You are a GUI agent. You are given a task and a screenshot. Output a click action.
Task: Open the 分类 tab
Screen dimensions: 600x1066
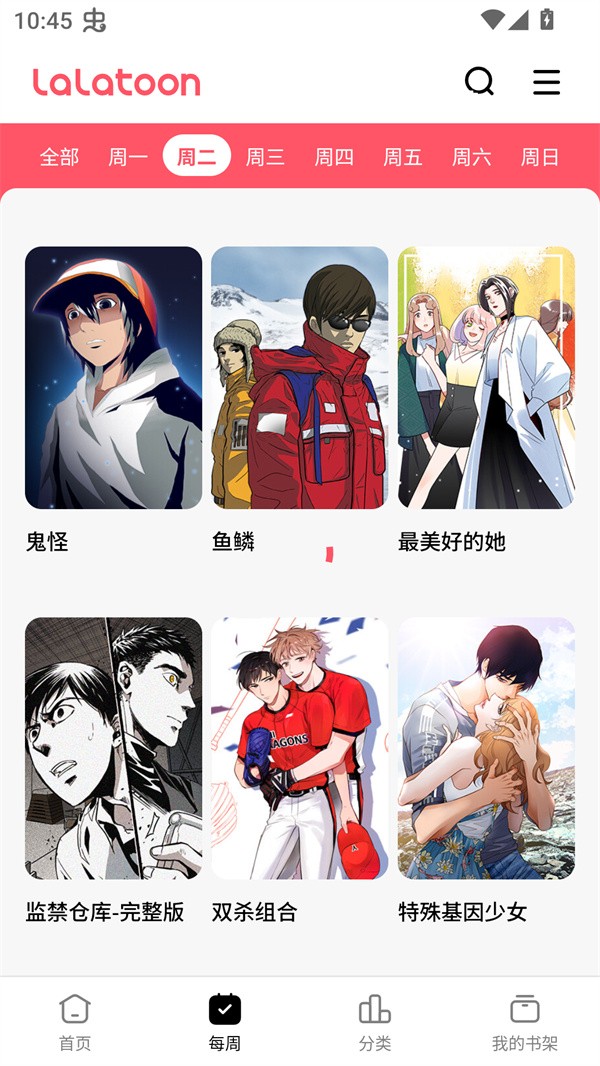click(375, 1022)
